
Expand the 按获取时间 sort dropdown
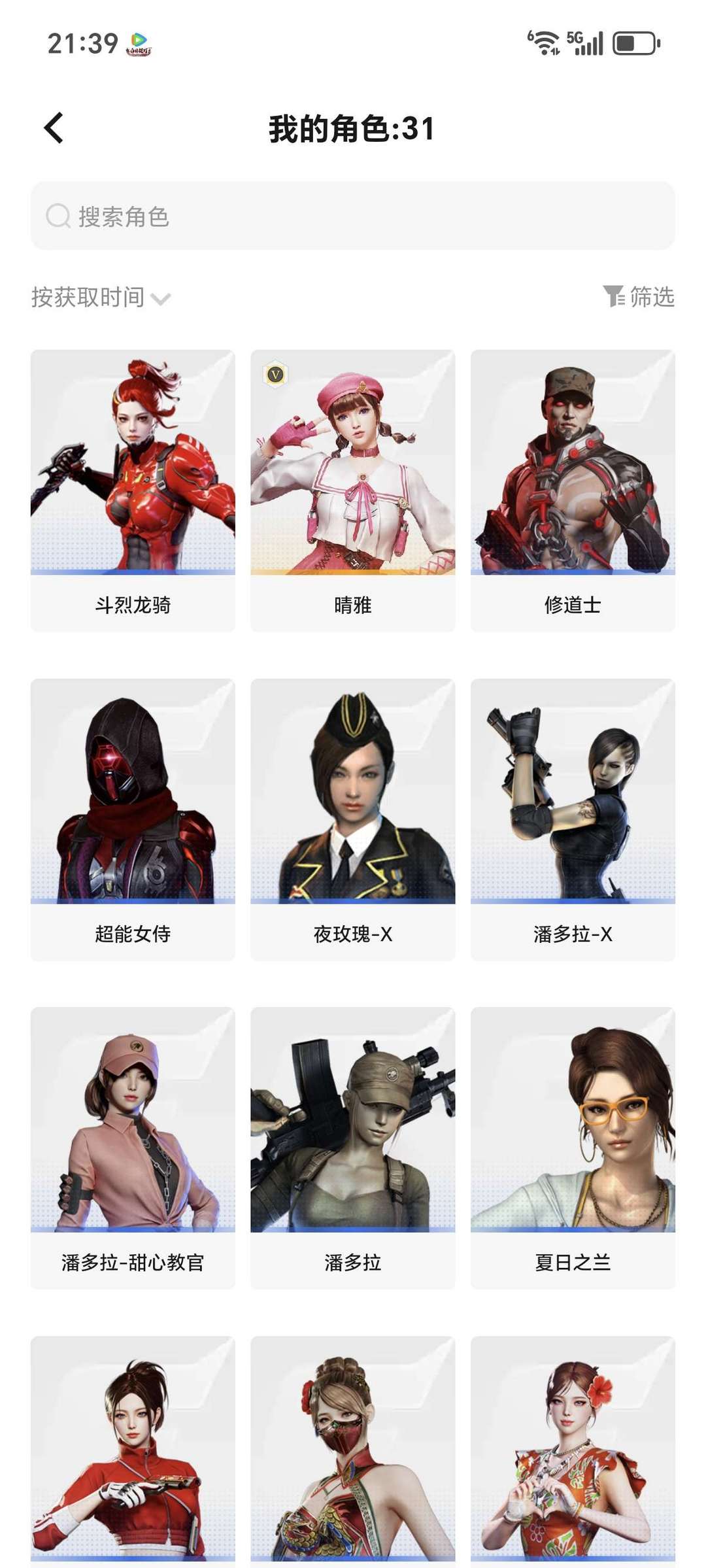101,298
